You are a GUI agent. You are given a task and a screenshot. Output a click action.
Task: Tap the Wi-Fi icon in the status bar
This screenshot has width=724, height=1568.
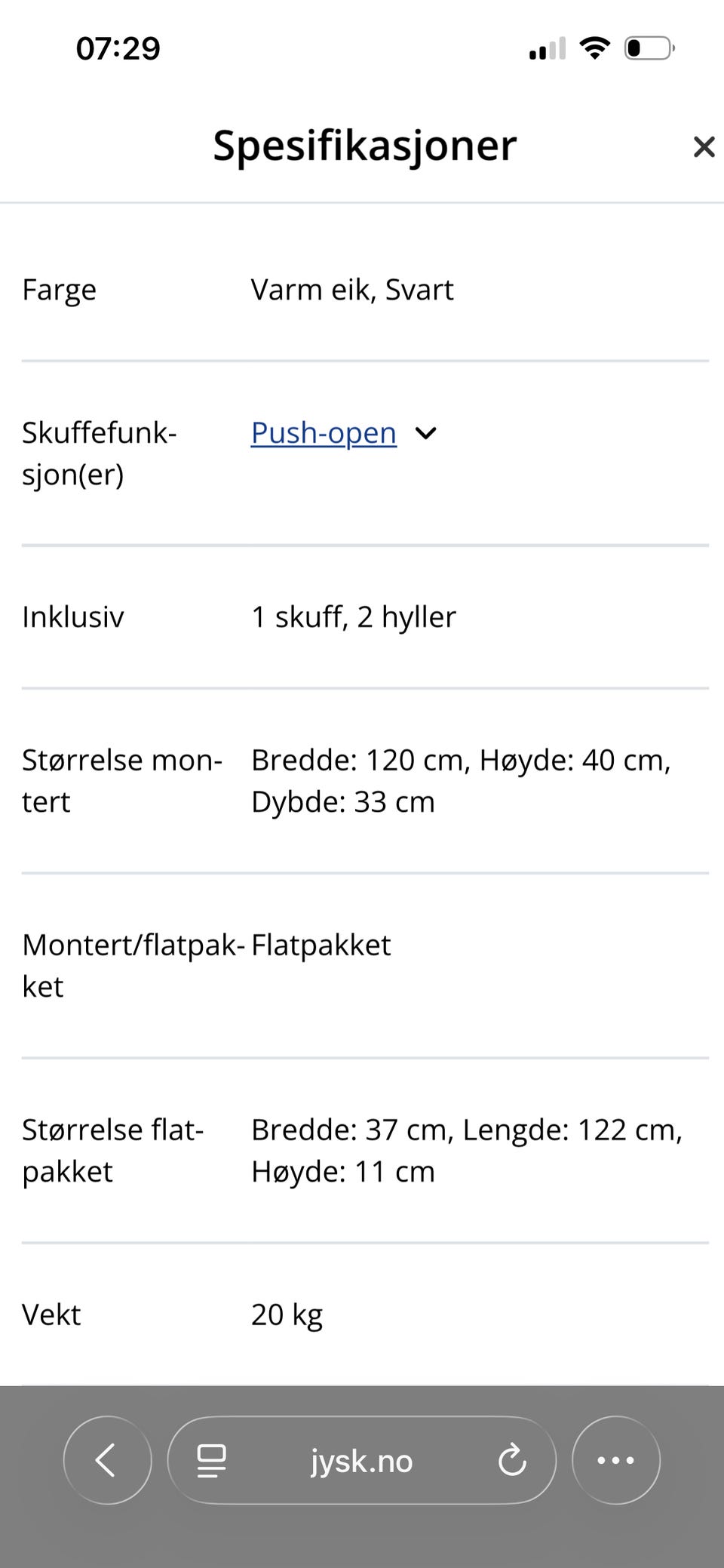593,48
